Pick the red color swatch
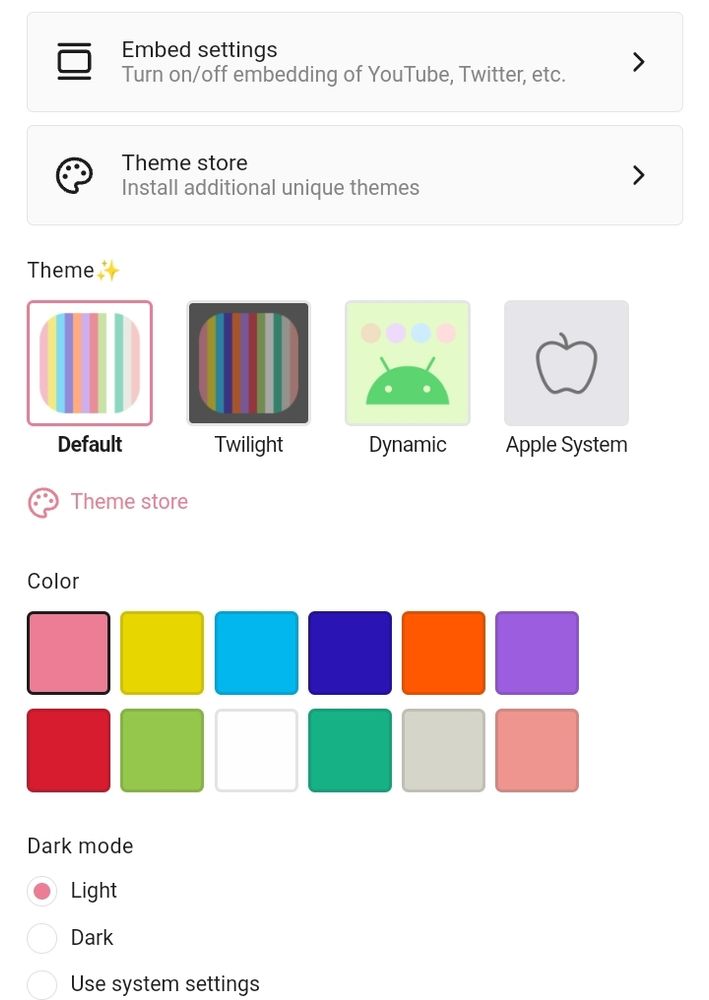The width and height of the screenshot is (709, 1000). pos(68,750)
